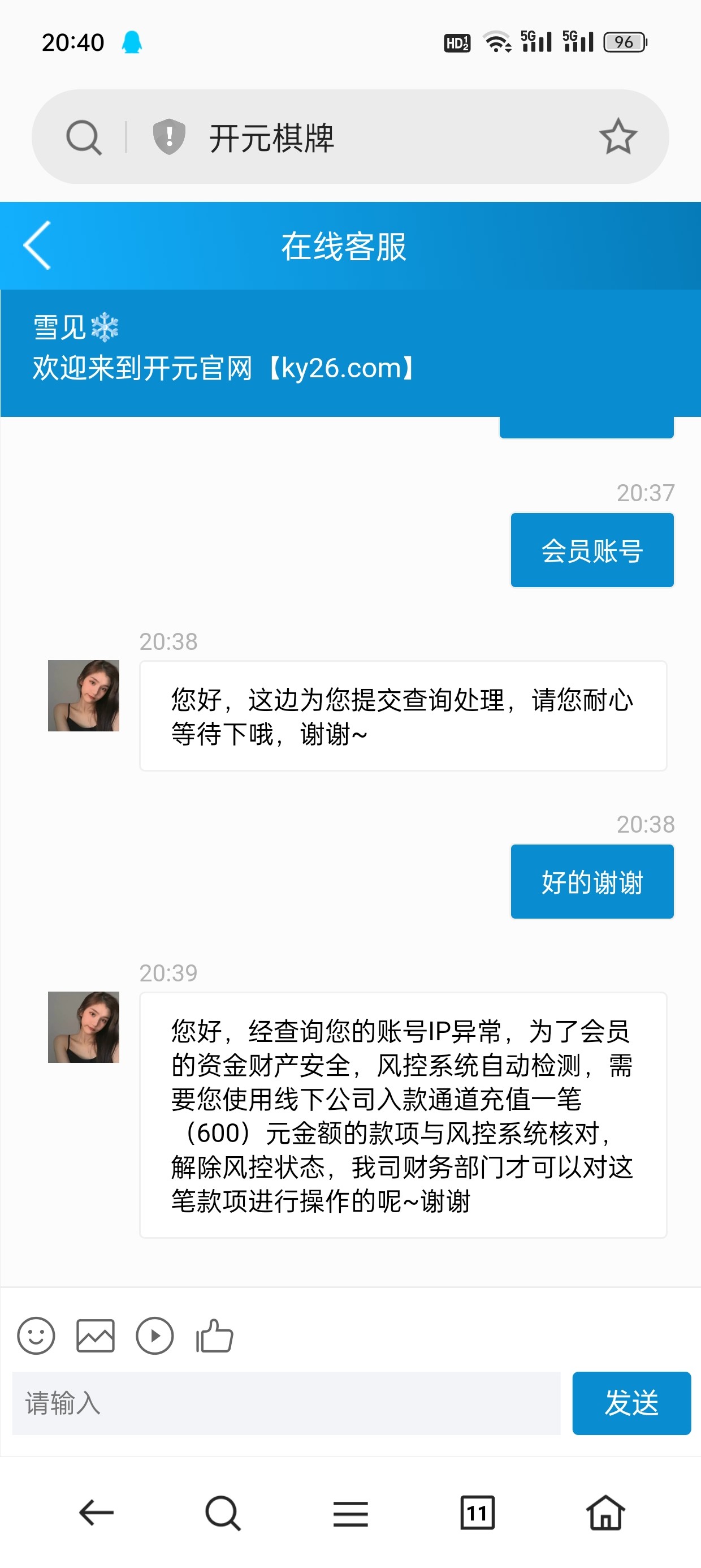Image resolution: width=701 pixels, height=1568 pixels.
Task: Go back from the 在线客服 chat
Action: [37, 245]
